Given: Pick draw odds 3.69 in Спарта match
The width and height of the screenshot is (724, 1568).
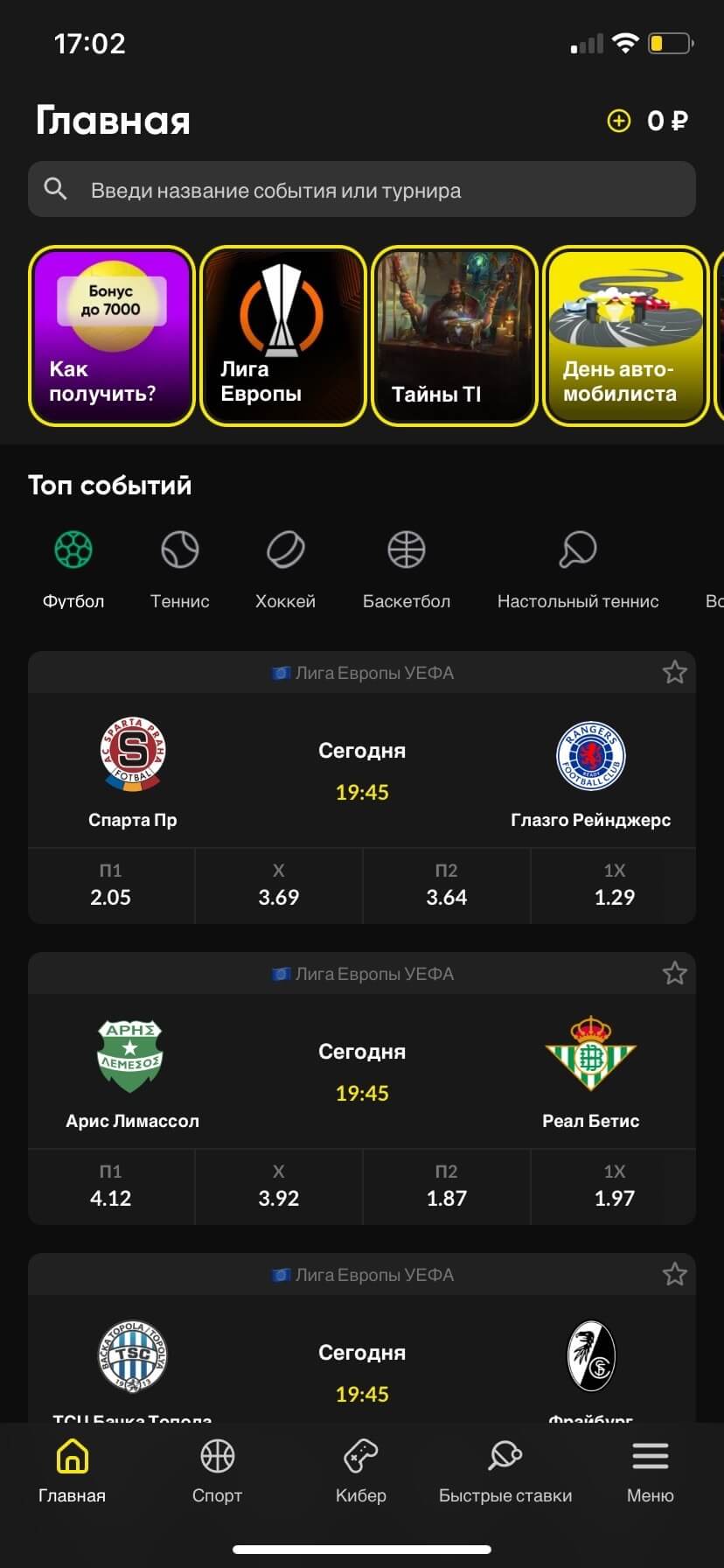Looking at the screenshot, I should pos(279,885).
